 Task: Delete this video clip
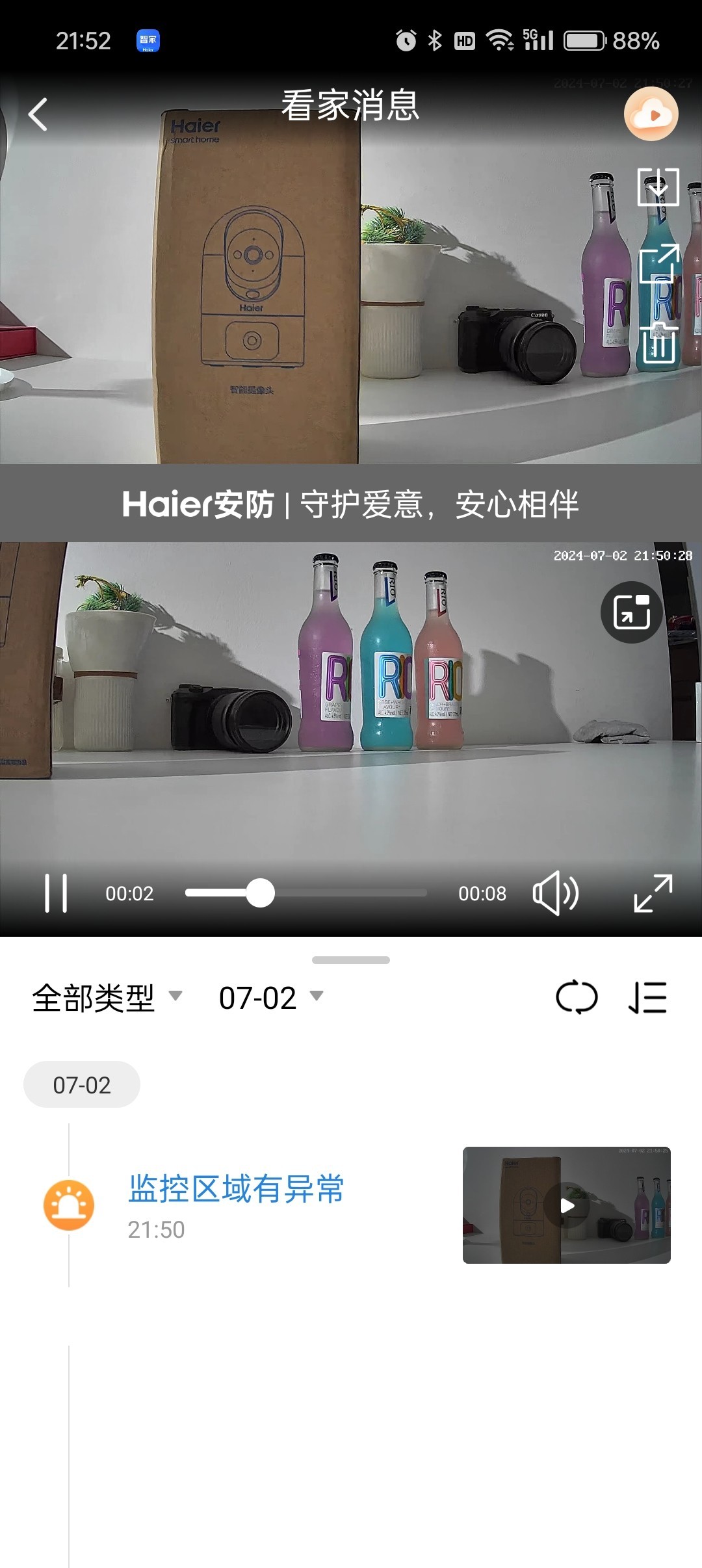coord(658,343)
